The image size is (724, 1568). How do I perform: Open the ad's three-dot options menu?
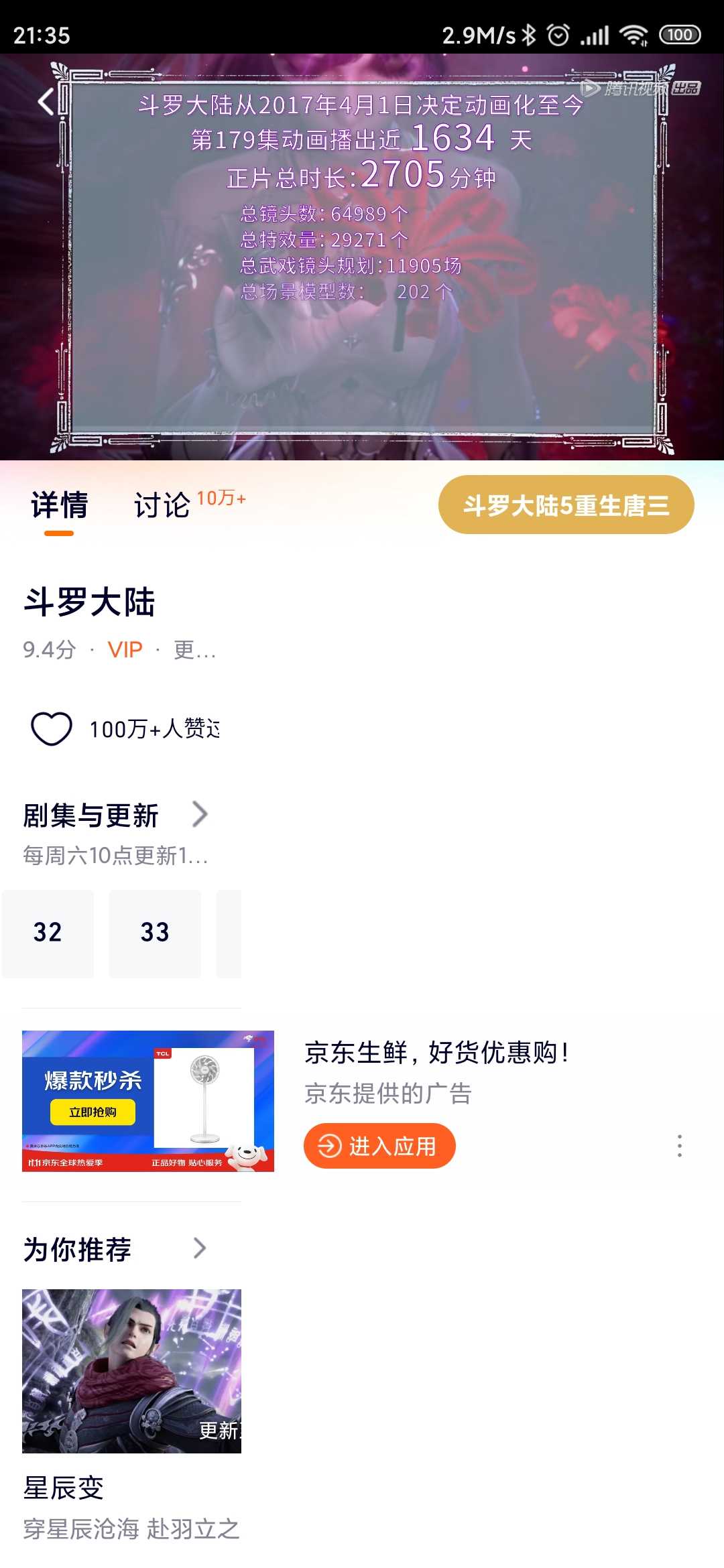click(680, 1146)
